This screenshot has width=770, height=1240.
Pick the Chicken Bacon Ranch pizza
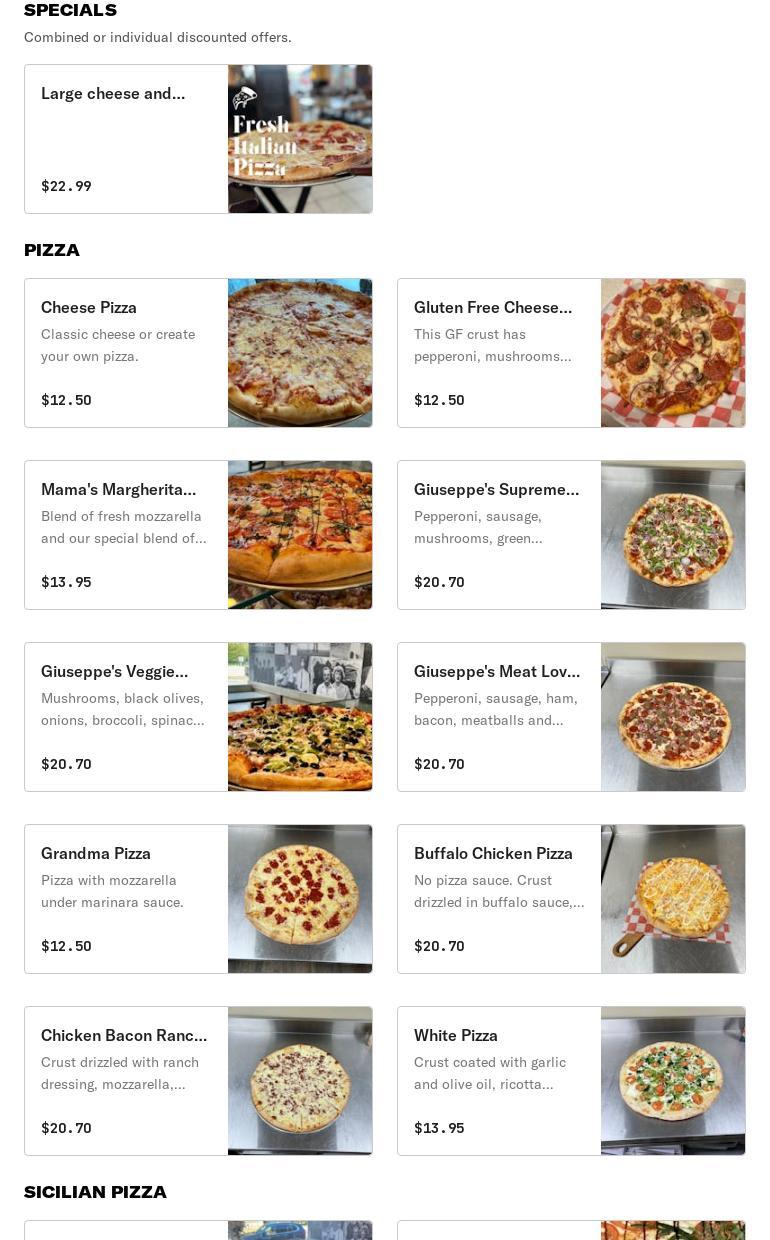click(x=198, y=1081)
